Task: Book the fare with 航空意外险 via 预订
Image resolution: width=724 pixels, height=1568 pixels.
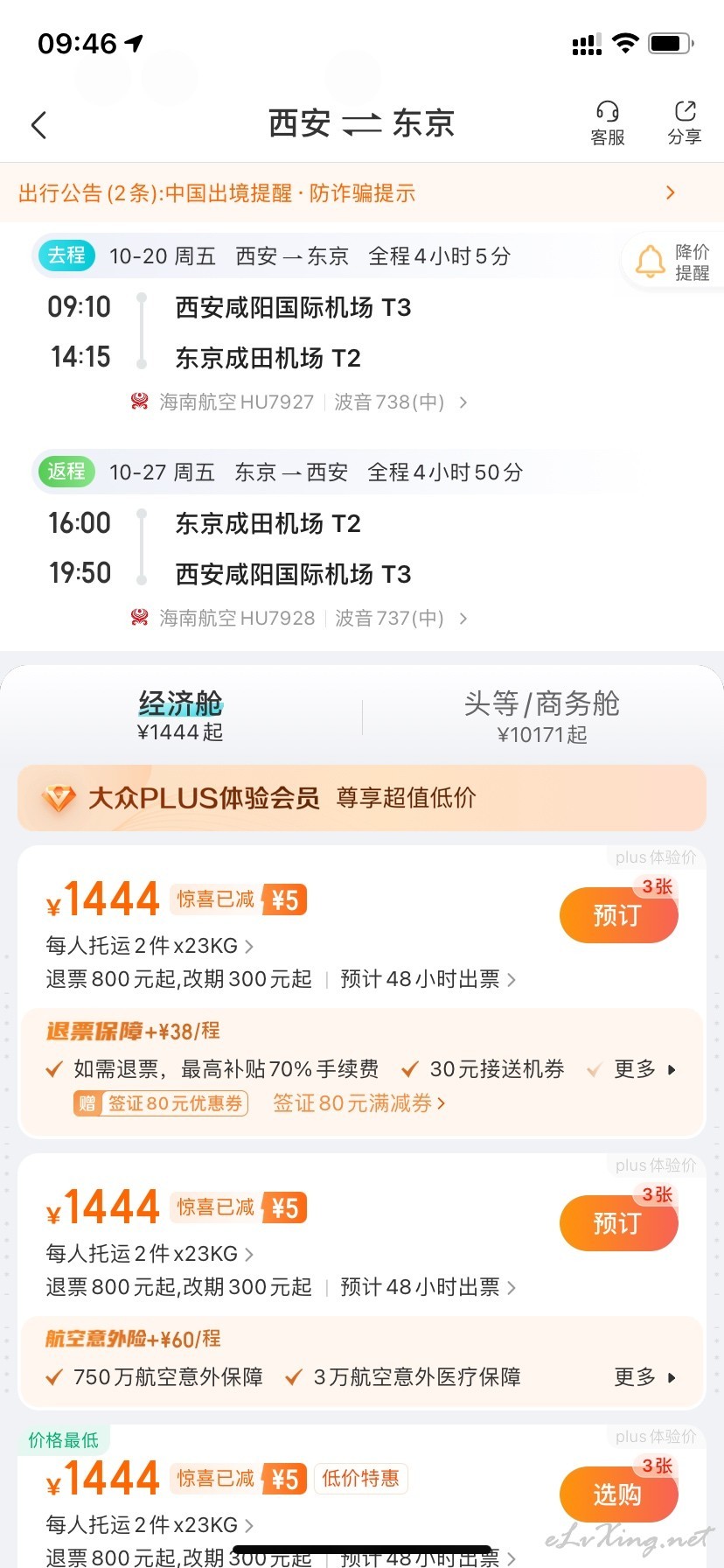Action: coord(618,1223)
